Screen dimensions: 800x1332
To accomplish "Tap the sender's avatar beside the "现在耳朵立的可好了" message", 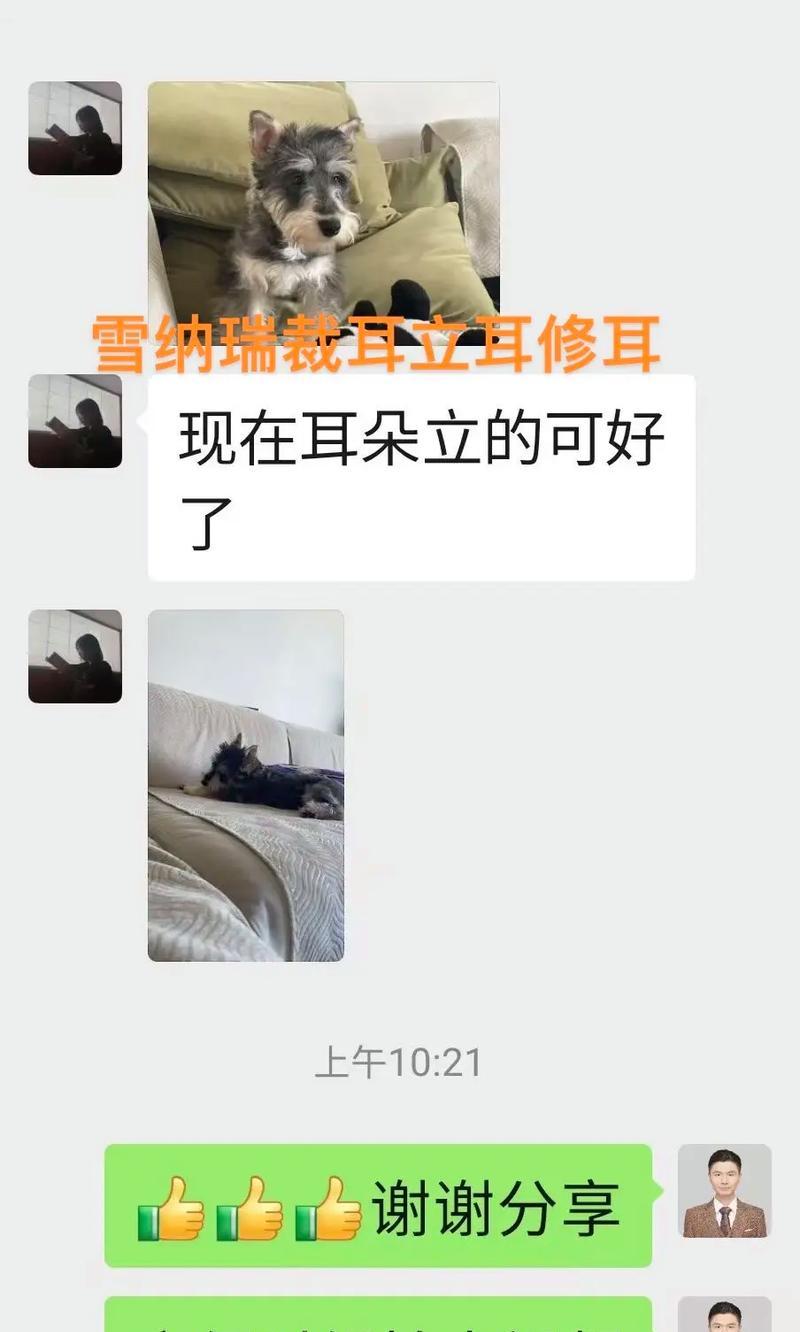I will point(75,421).
